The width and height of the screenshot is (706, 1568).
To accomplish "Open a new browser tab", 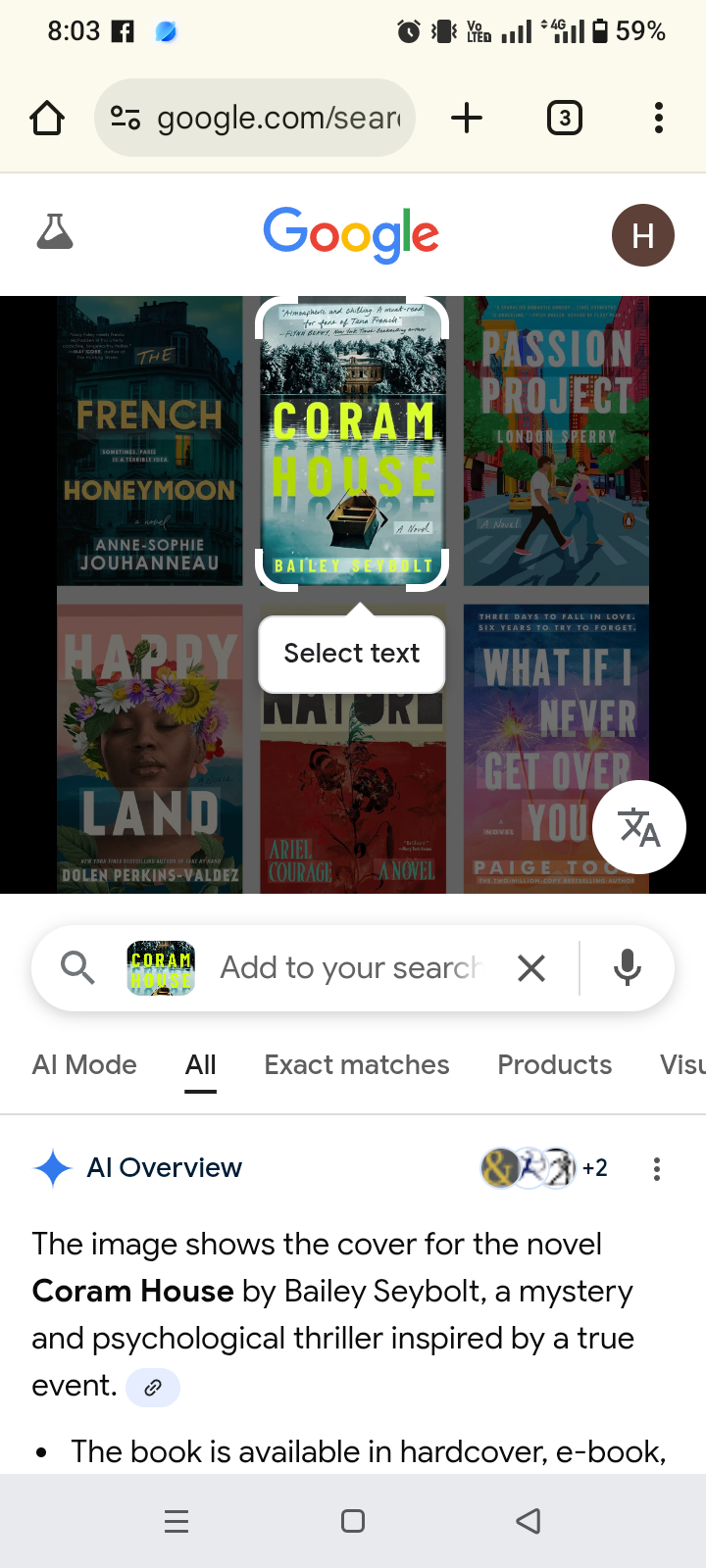I will (x=467, y=118).
